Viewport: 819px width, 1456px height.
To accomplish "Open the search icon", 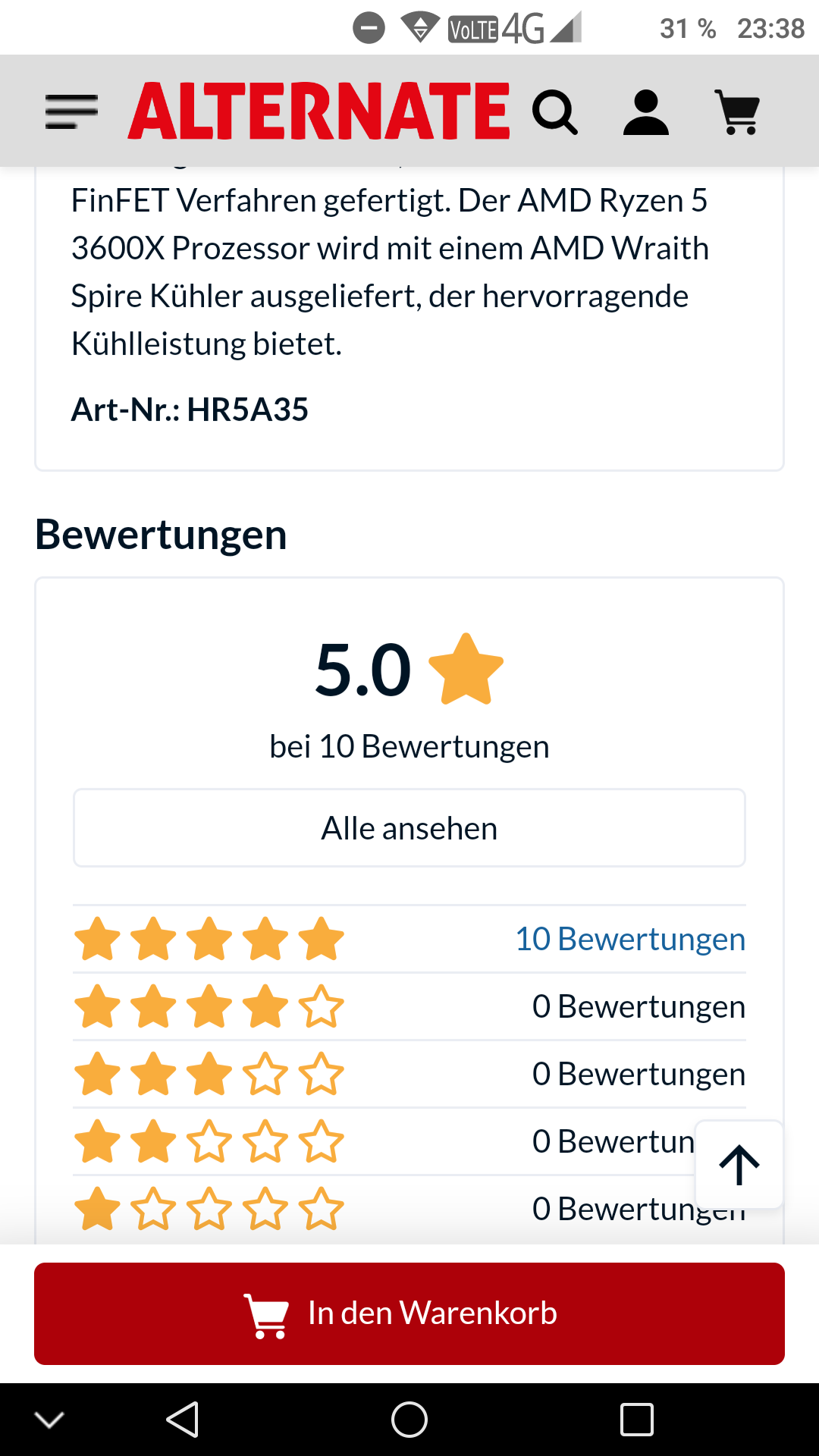I will coord(554,112).
